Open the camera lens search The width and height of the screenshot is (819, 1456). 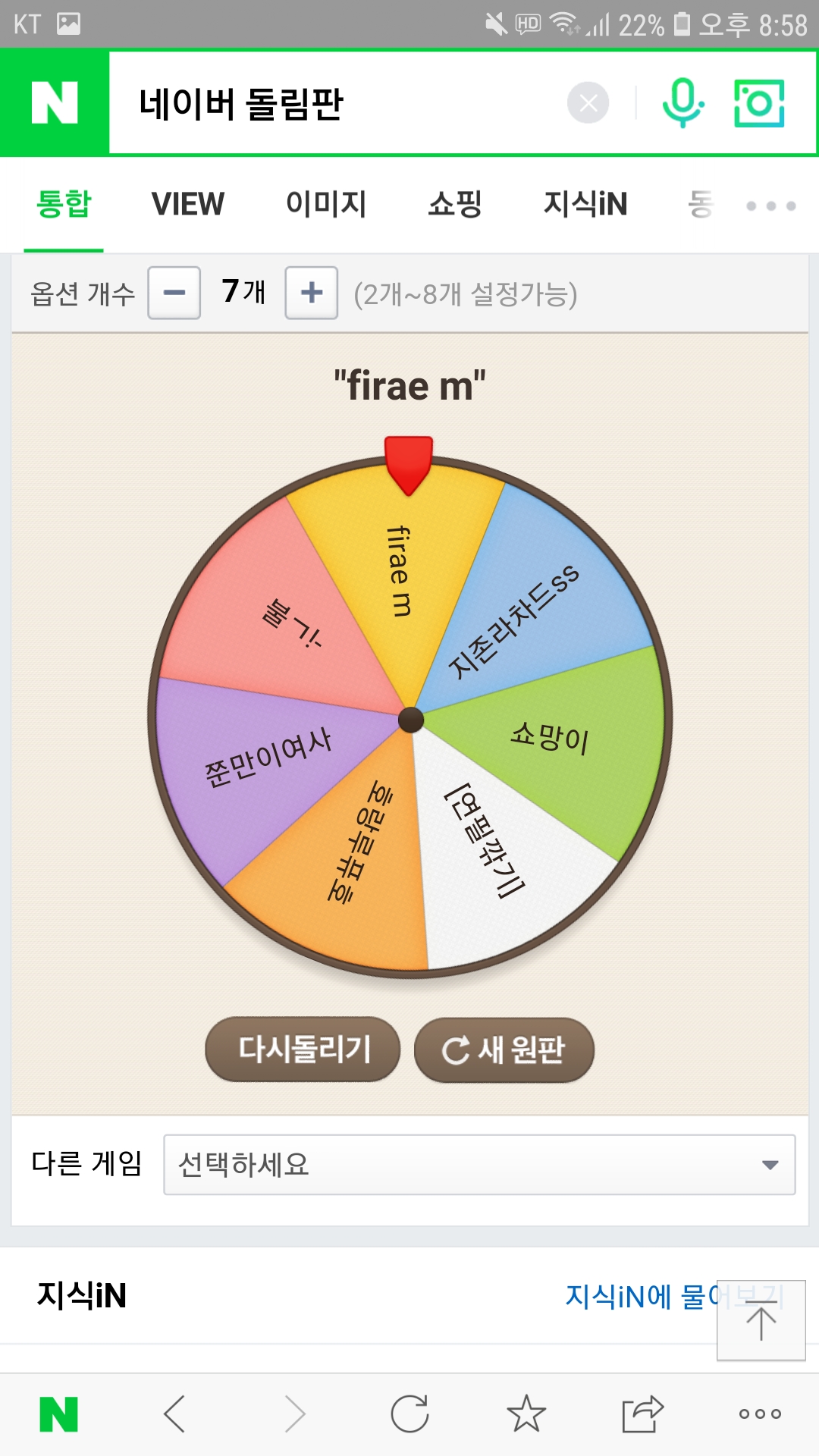point(759,103)
